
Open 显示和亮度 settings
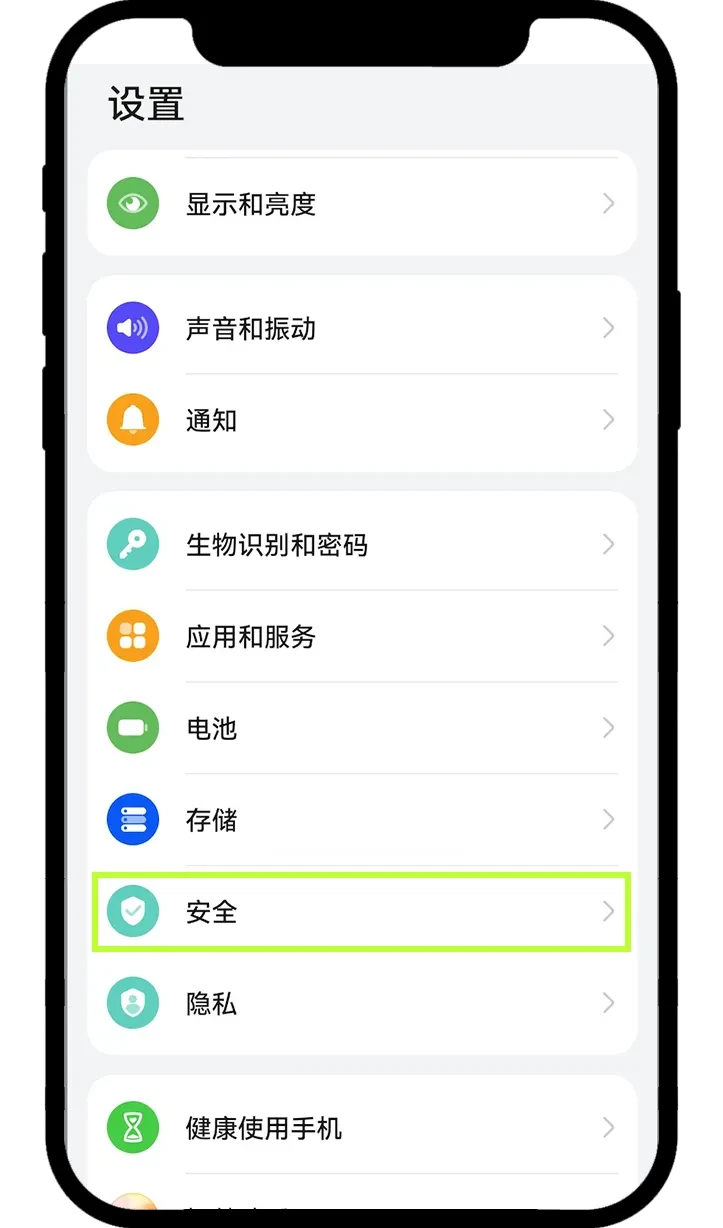[360, 204]
